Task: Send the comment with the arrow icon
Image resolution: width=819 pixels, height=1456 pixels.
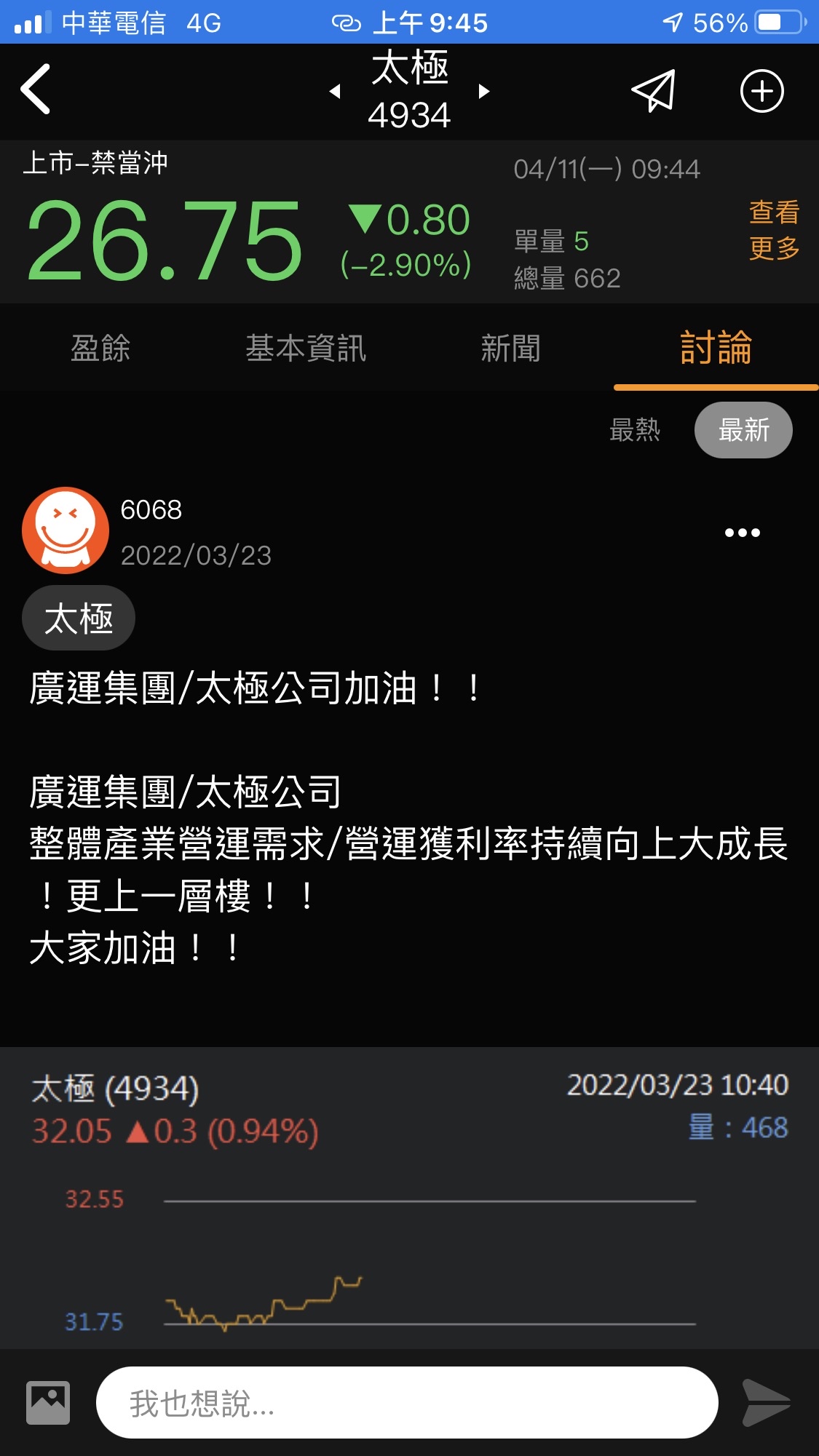Action: pos(766,1402)
